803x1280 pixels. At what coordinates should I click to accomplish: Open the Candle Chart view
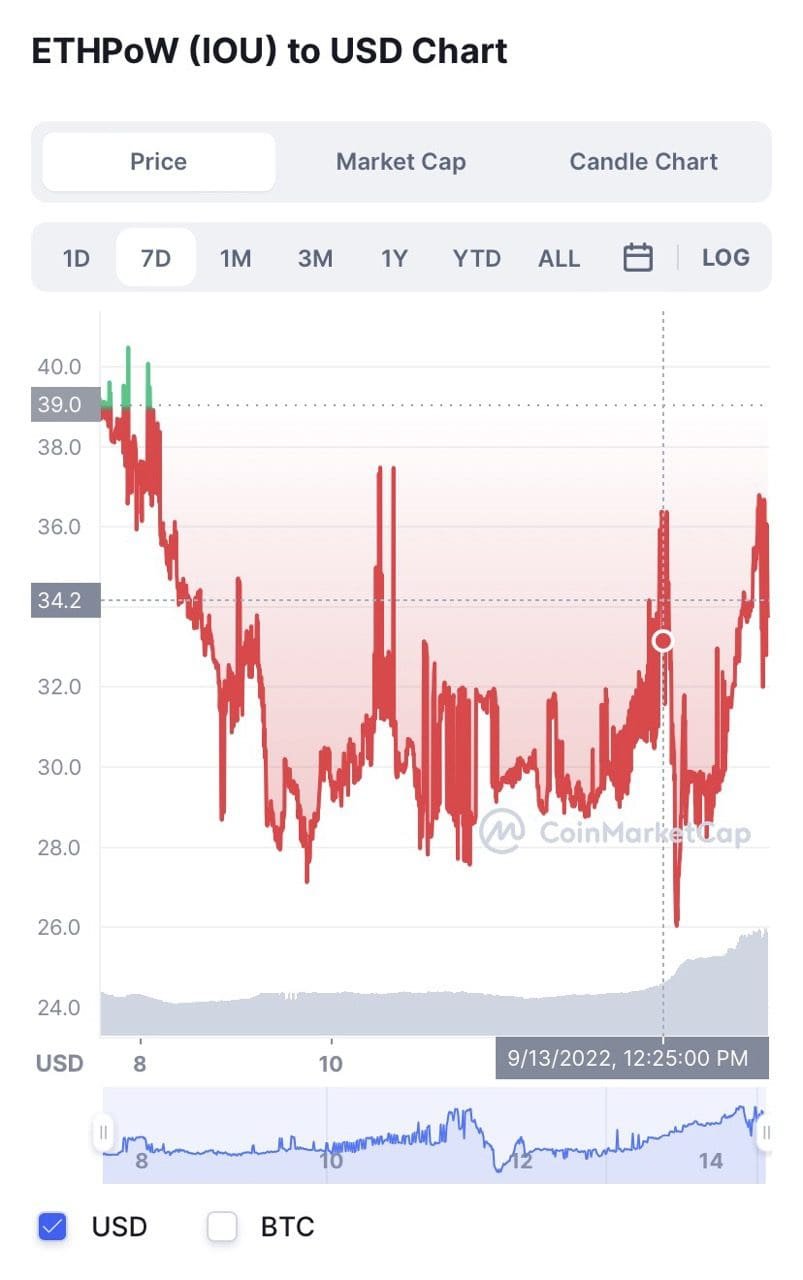pos(643,161)
